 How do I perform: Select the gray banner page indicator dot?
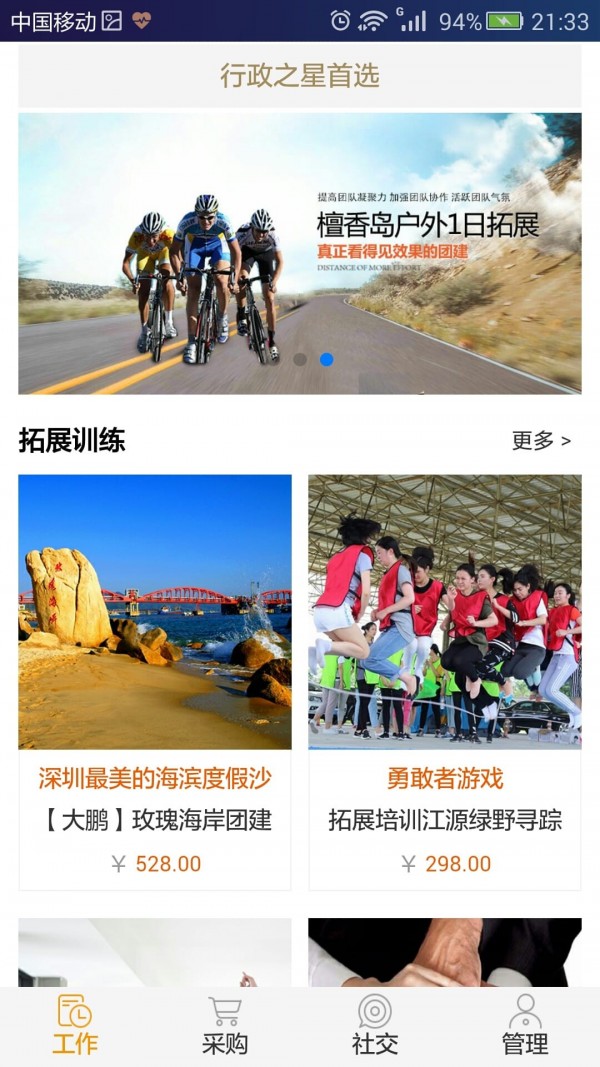tap(300, 359)
